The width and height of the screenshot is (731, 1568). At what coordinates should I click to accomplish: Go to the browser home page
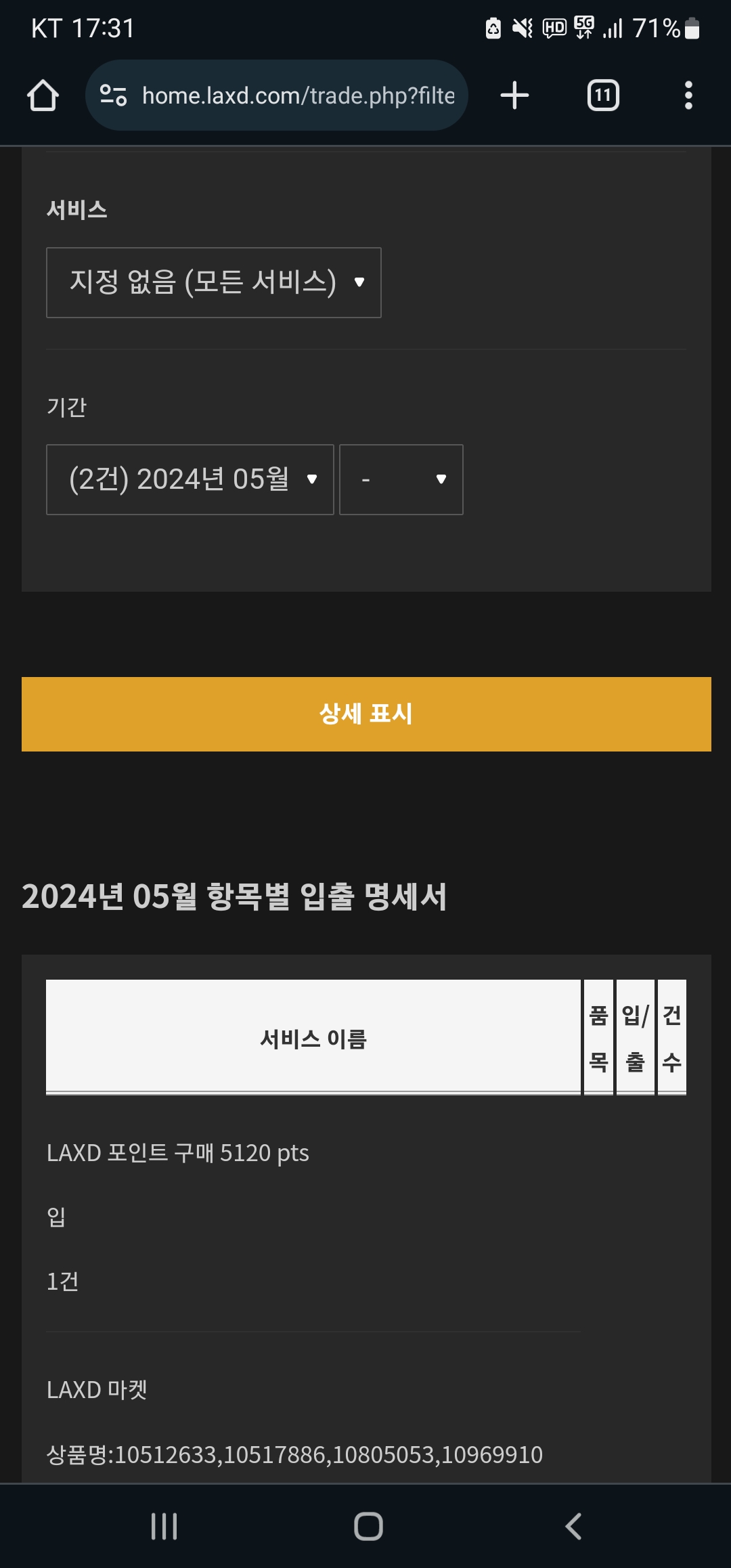point(43,95)
